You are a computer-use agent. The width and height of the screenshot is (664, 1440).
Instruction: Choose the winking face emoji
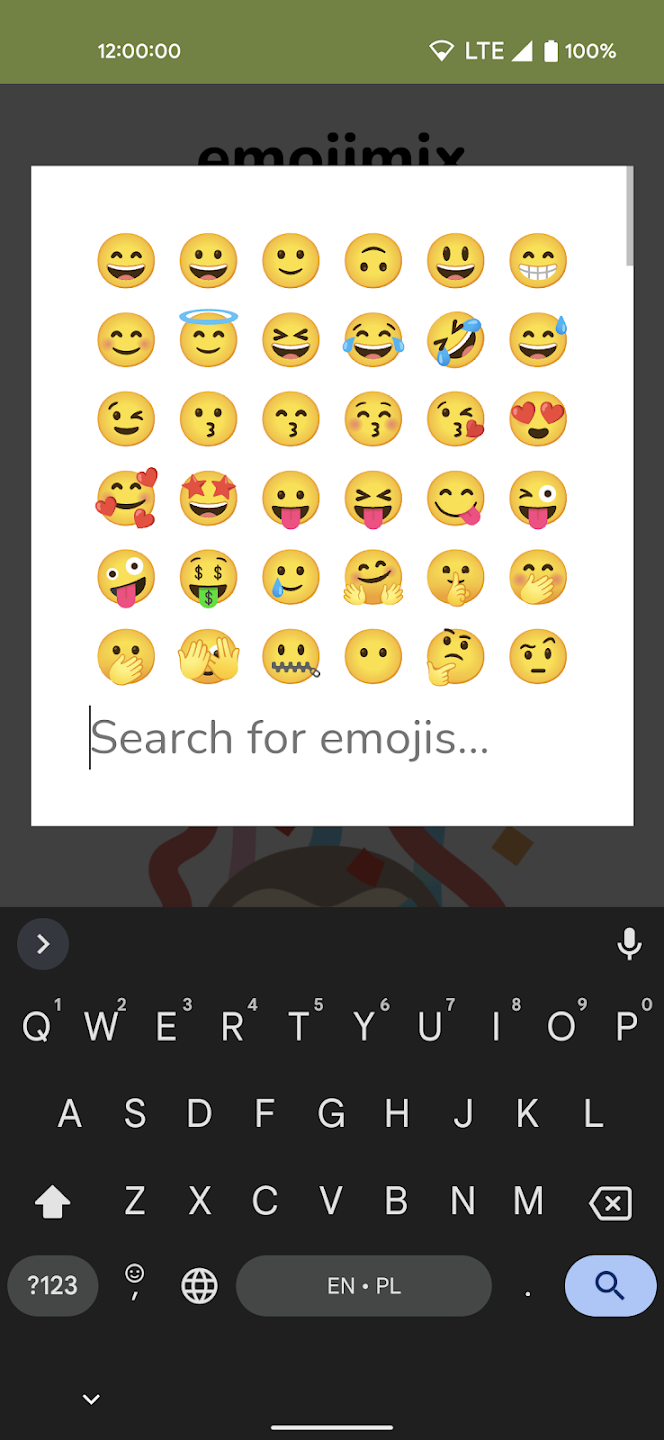pos(126,418)
